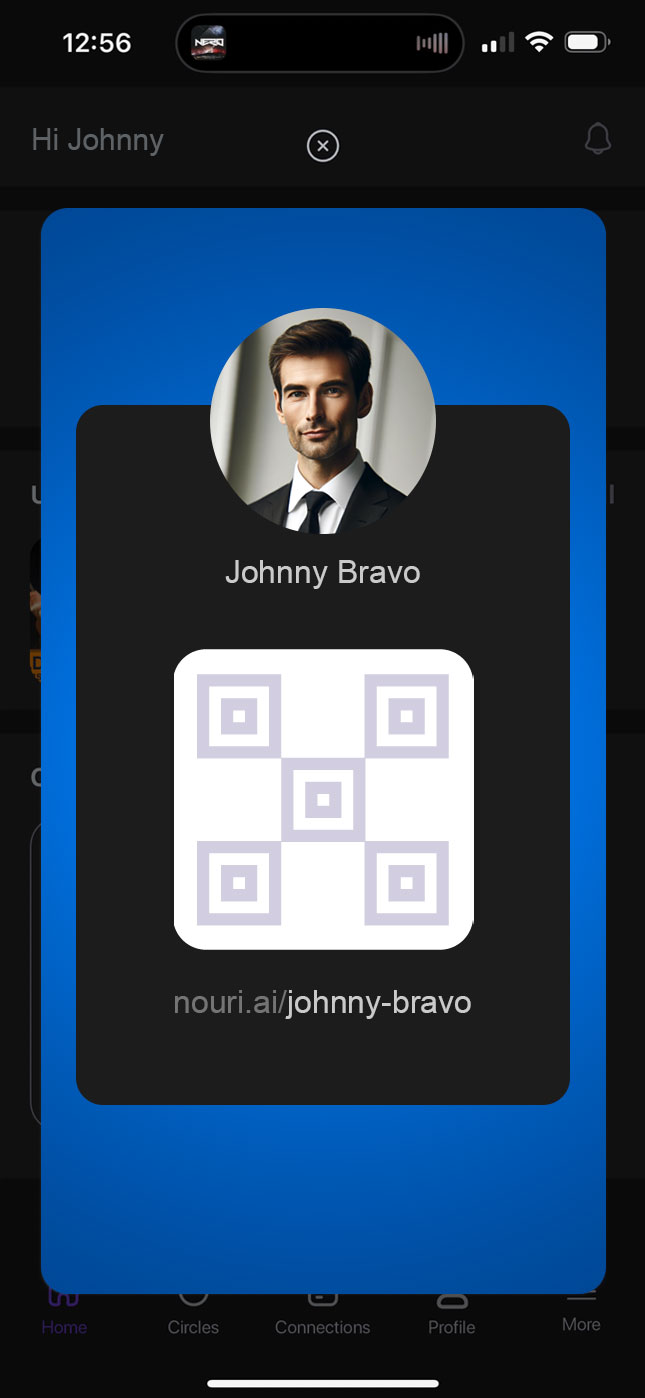
Task: Open the More tab
Action: point(581,1313)
